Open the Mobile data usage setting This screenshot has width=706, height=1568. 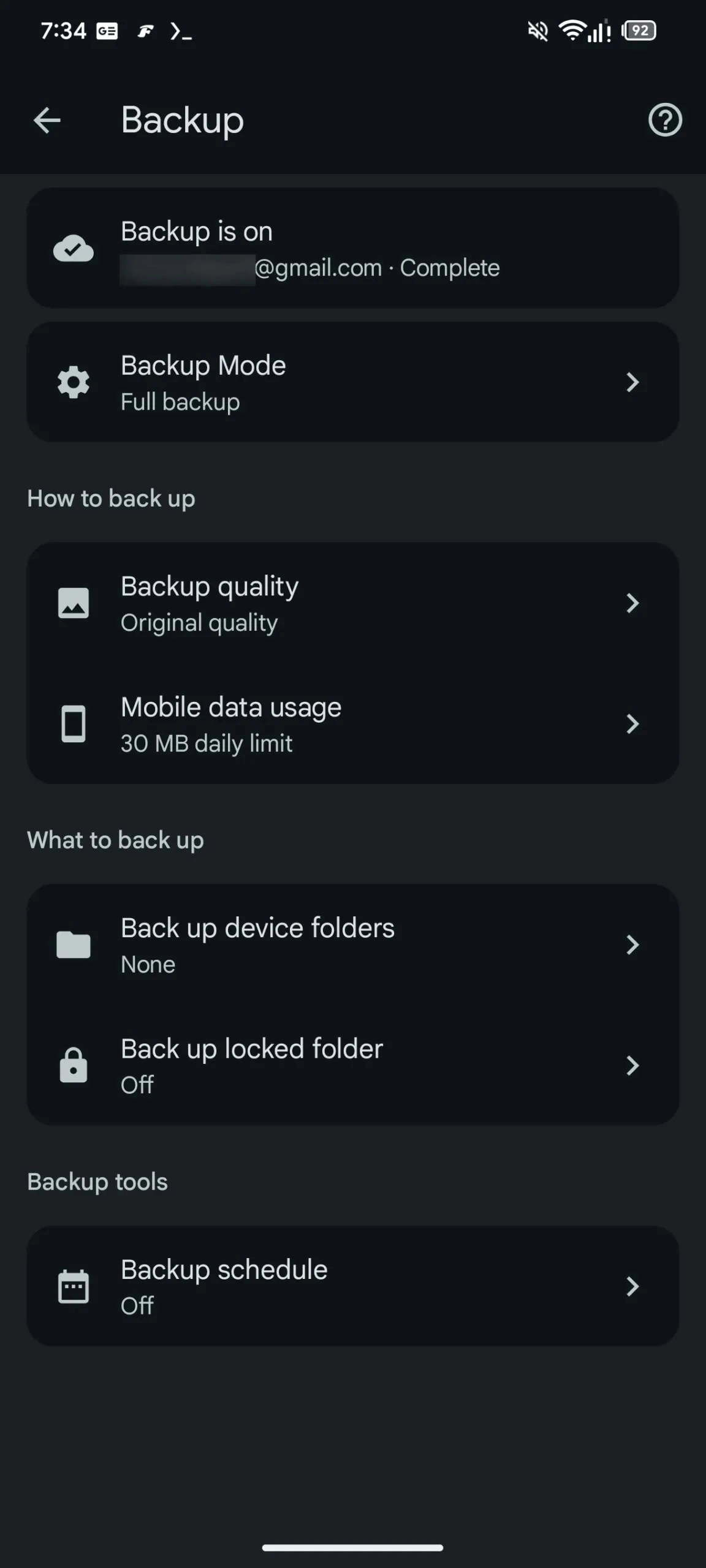click(353, 723)
